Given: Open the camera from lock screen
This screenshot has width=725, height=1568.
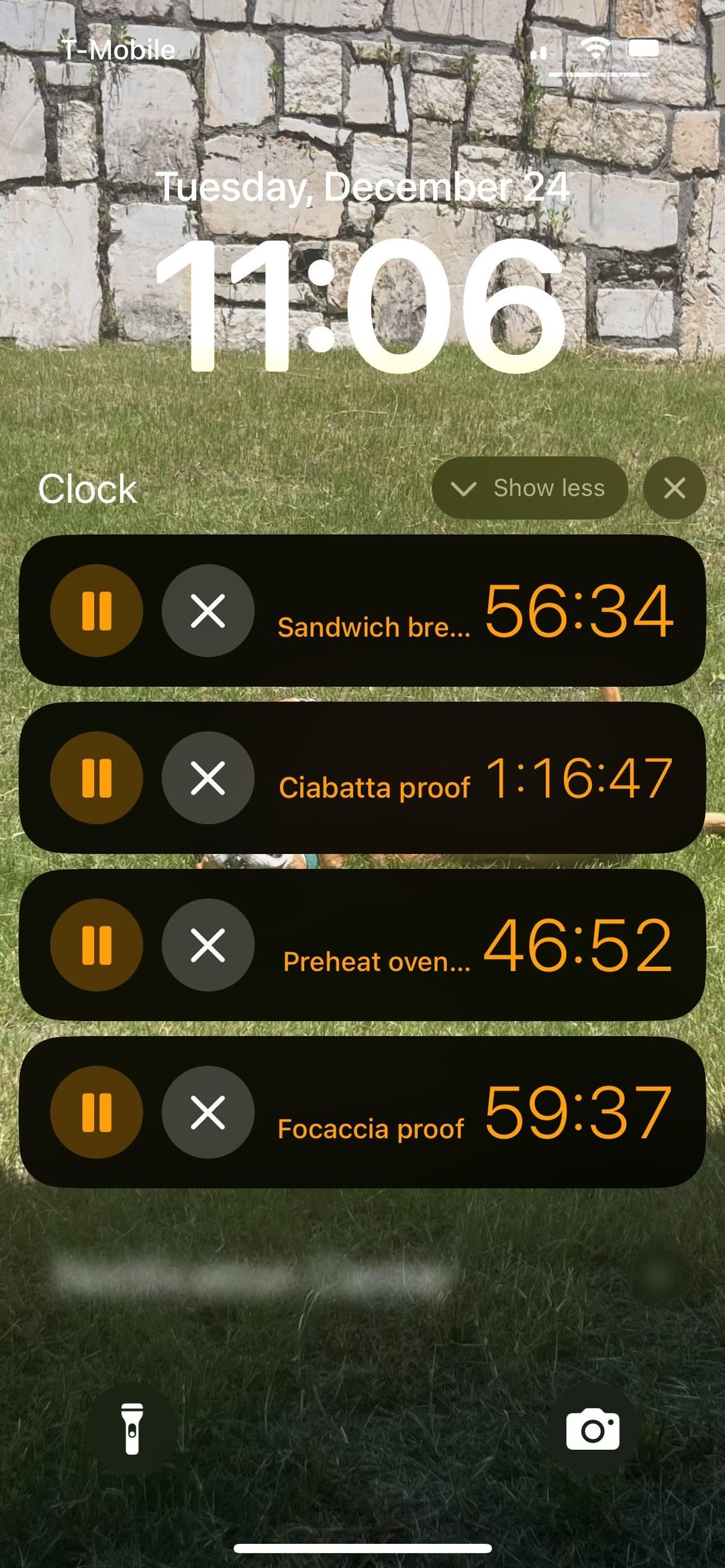Looking at the screenshot, I should coord(592,1429).
